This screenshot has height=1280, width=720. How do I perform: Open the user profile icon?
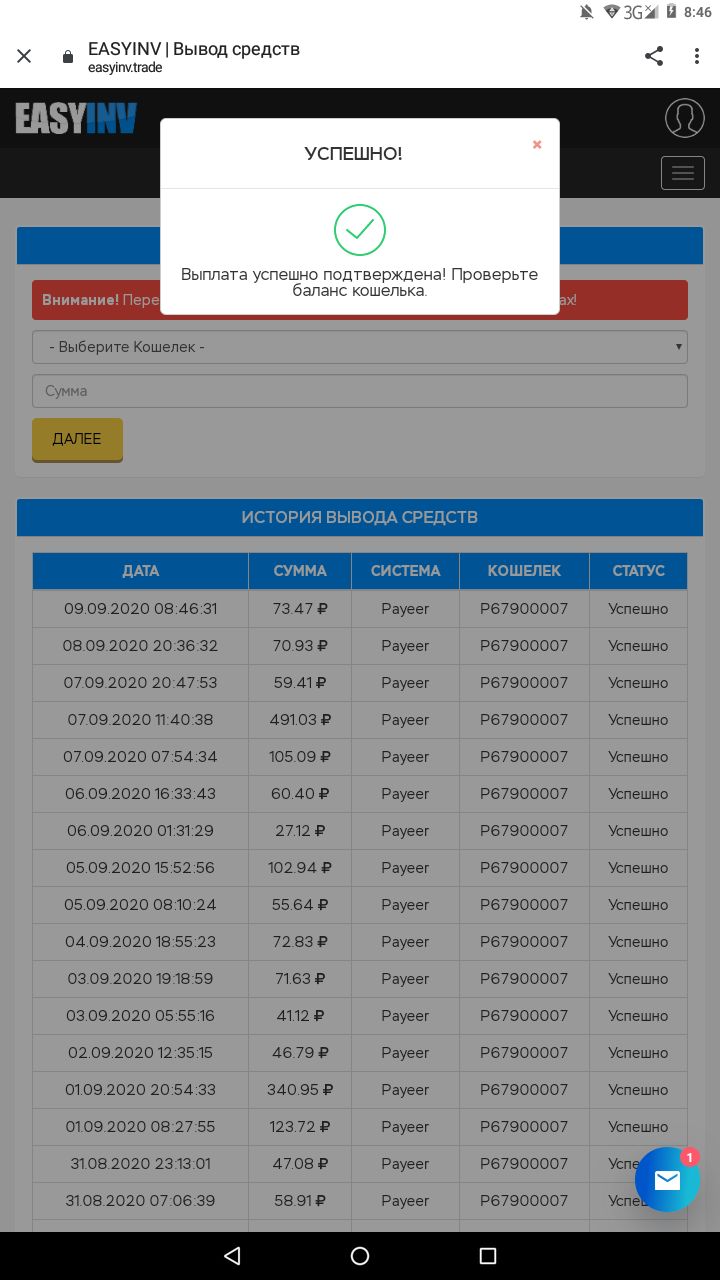point(685,118)
